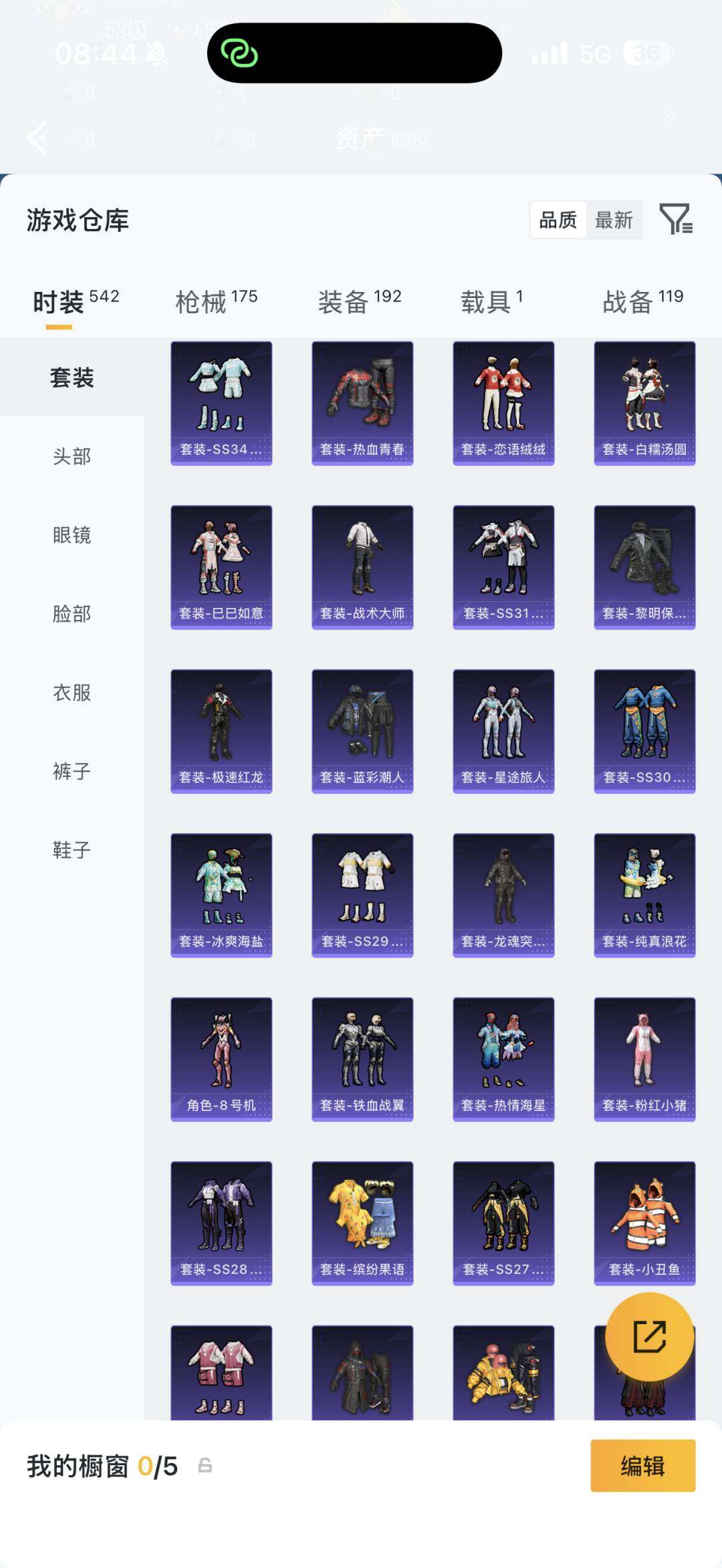The height and width of the screenshot is (1568, 722).
Task: Open the 裤子 category
Action: coord(72,772)
